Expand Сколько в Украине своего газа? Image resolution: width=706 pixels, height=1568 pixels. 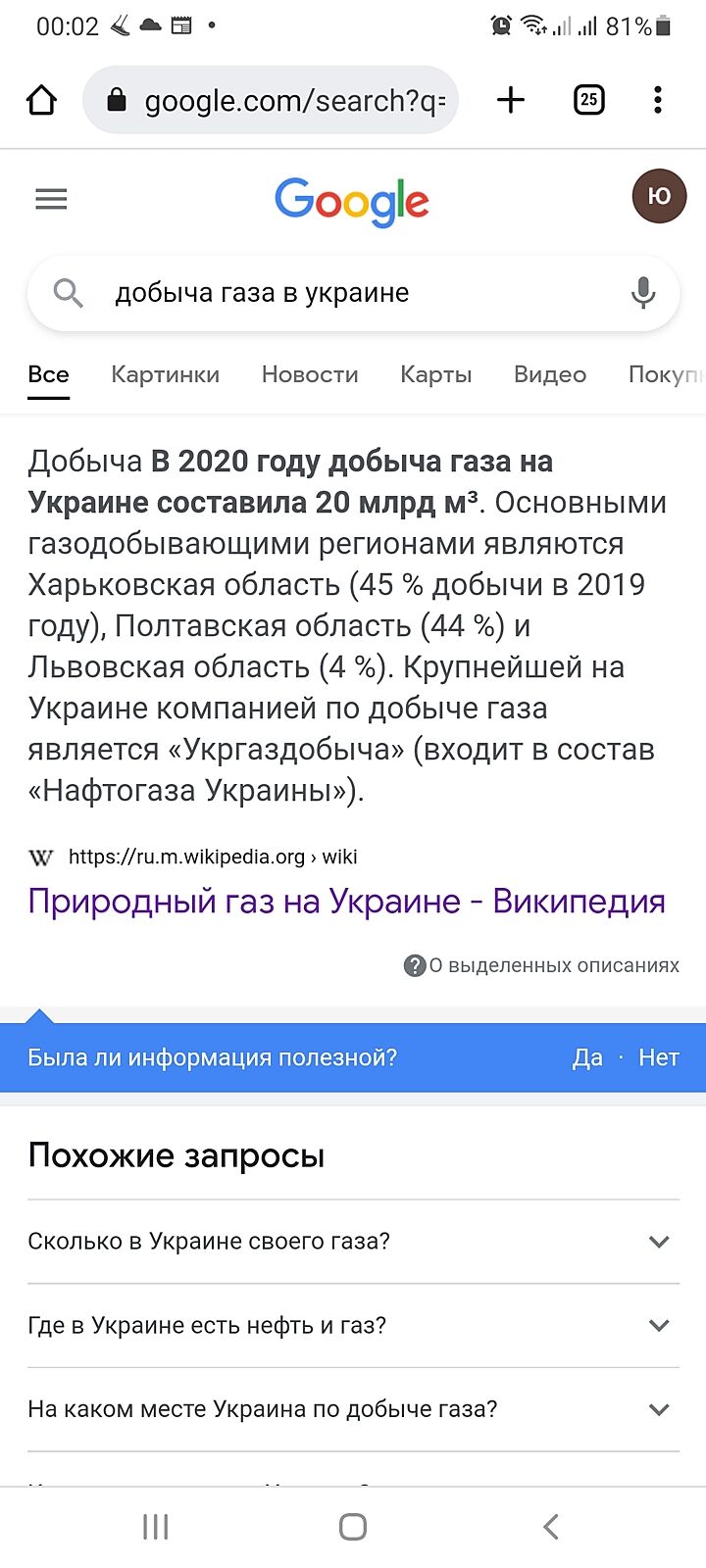353,1242
